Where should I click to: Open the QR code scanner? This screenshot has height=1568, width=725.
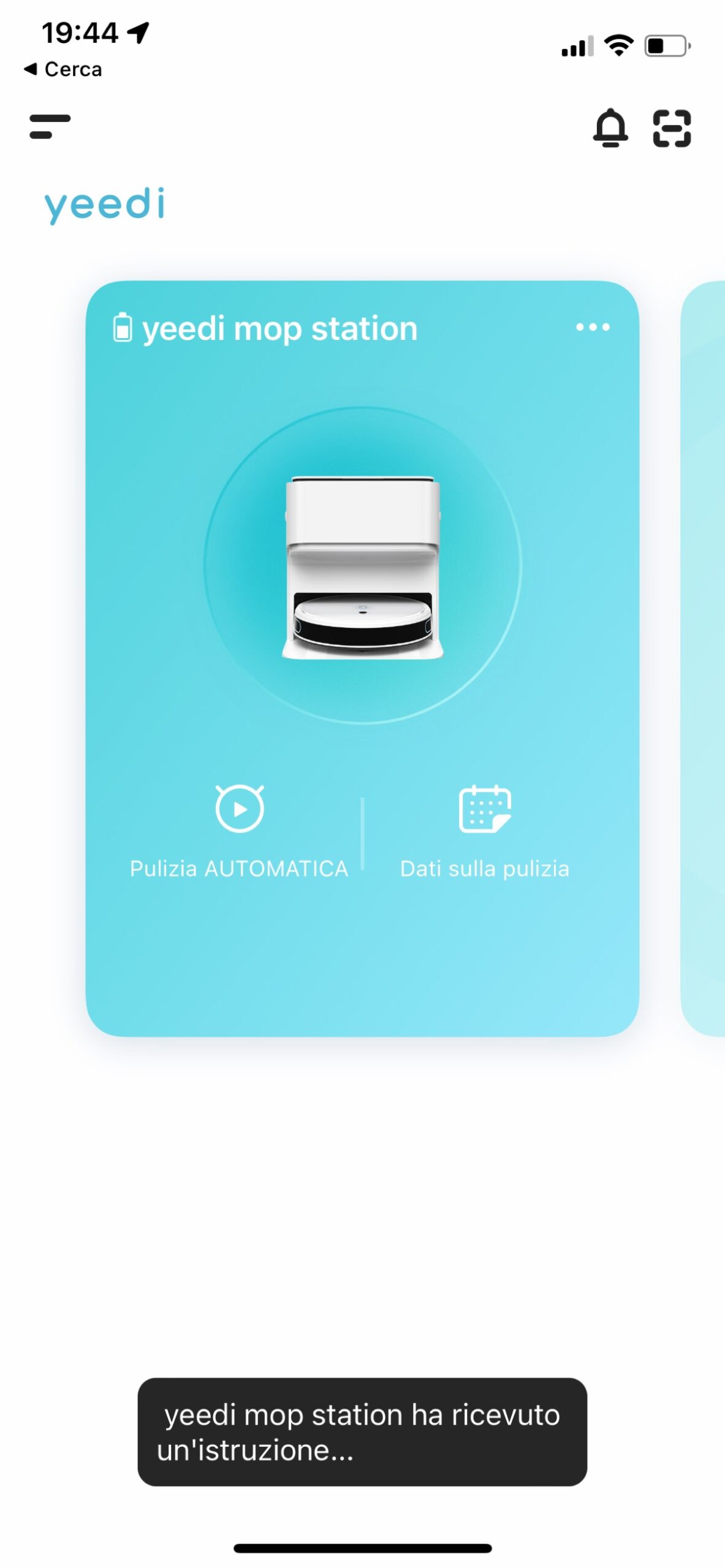click(x=671, y=128)
